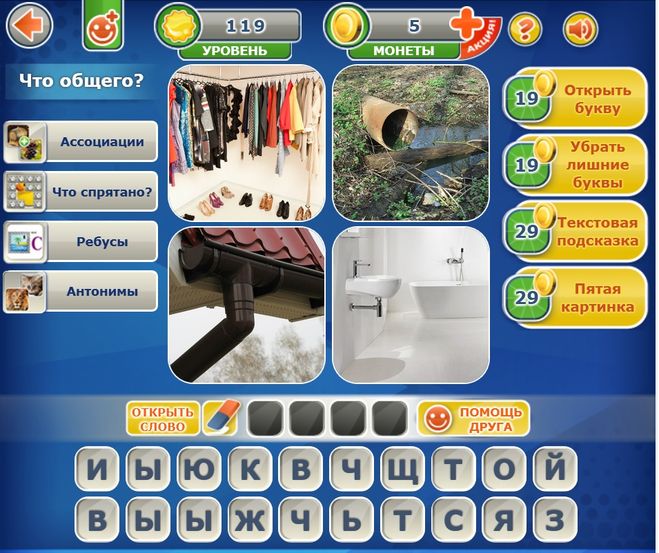
Task: Go back with the orange arrow
Action: 27,26
